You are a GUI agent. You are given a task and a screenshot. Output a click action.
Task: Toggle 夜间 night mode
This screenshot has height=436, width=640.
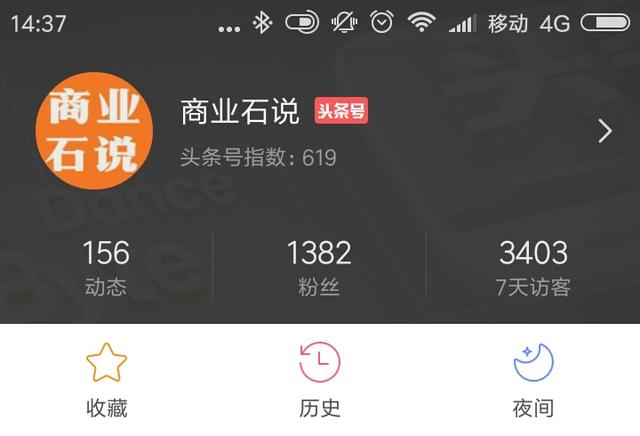(533, 380)
